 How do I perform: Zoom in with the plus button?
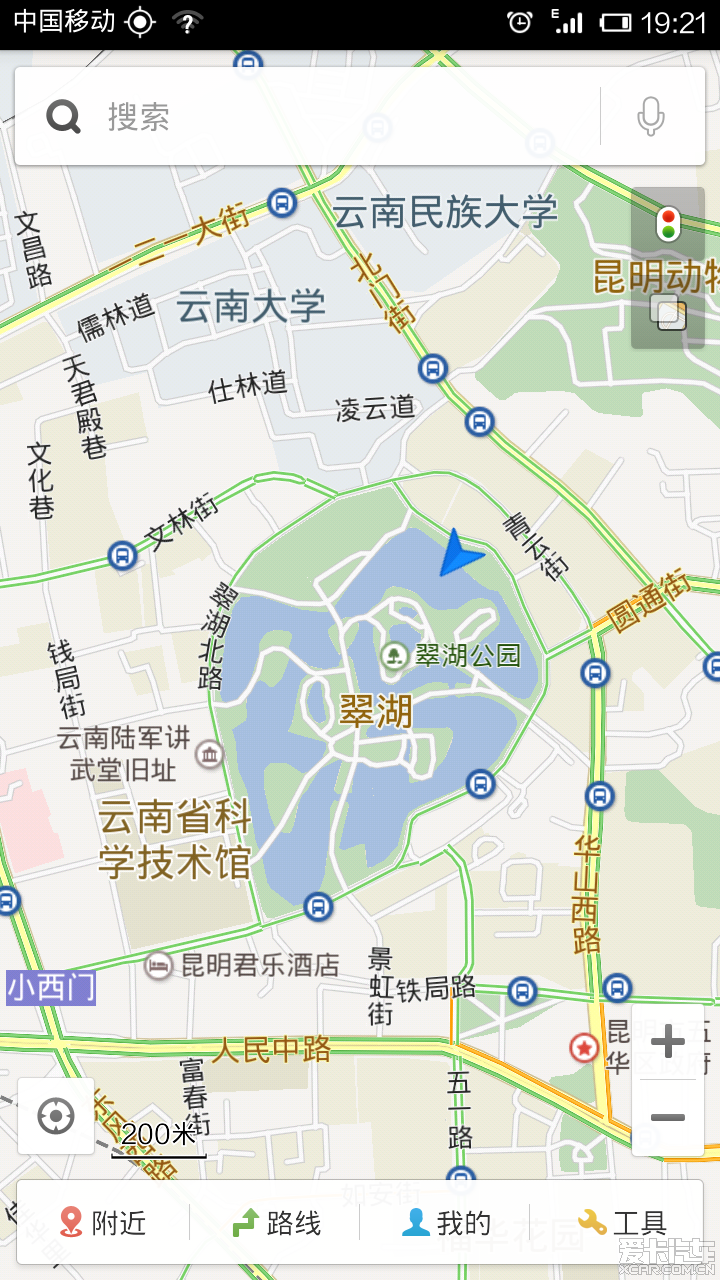(667, 1042)
